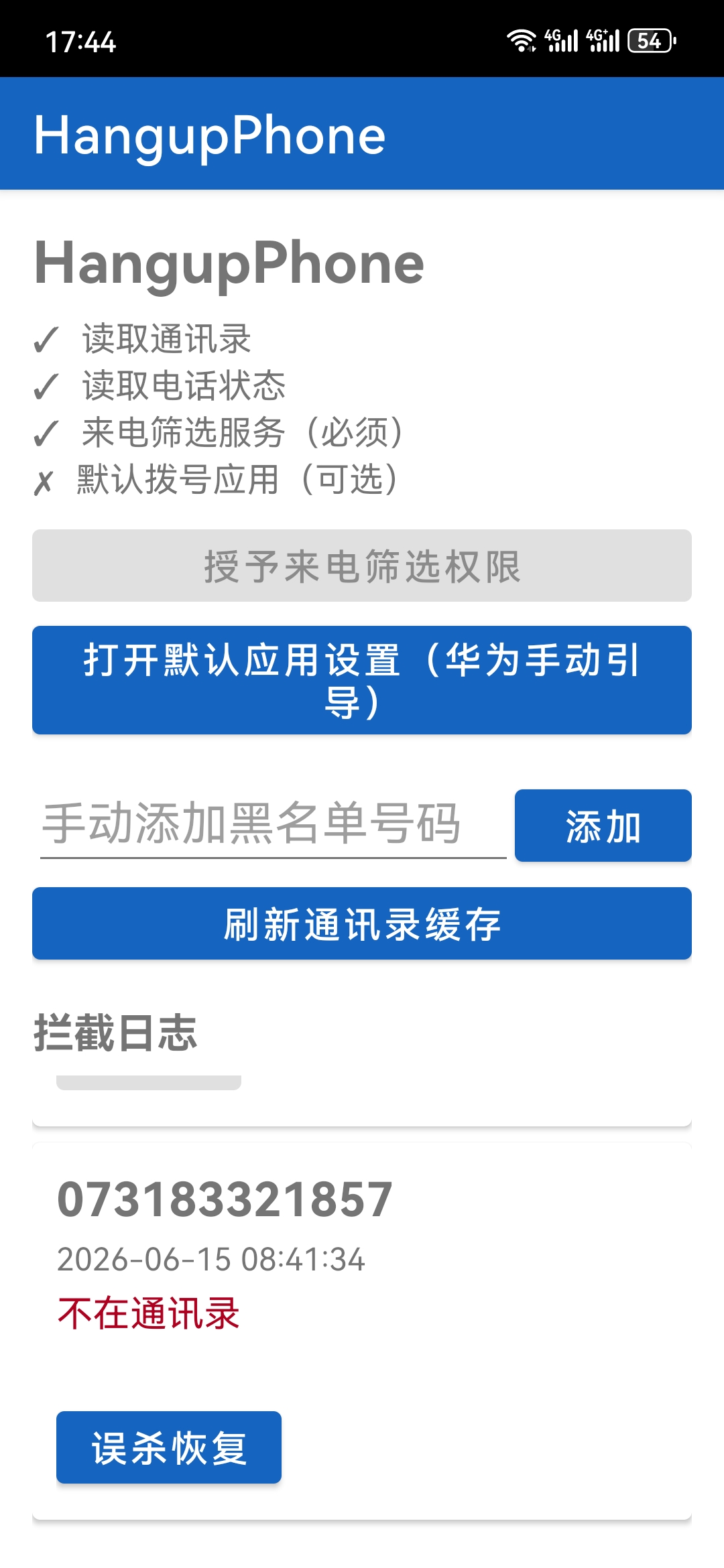The image size is (724, 1568).
Task: Tap the 添加 button to add the number
Action: click(x=603, y=826)
